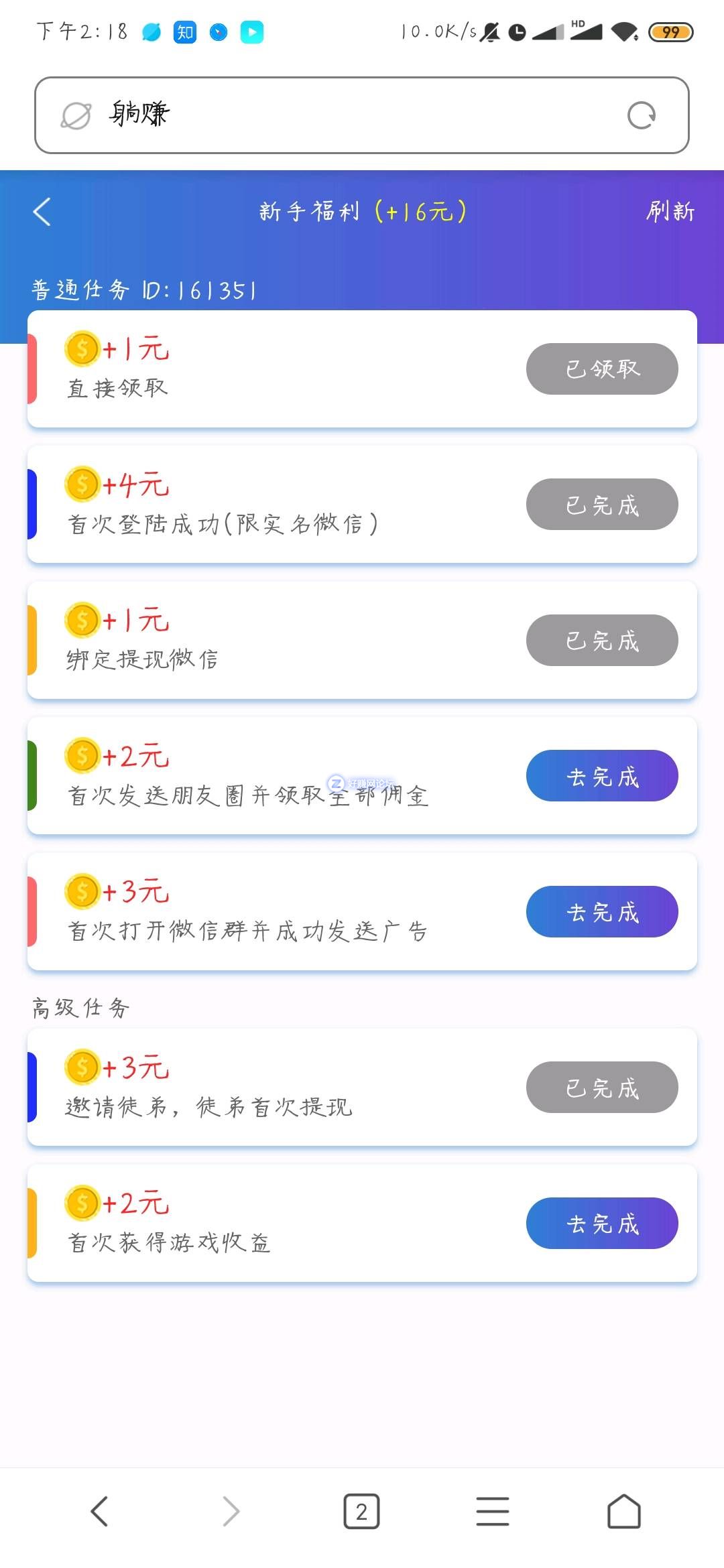Open the browser menu
The width and height of the screenshot is (724, 1568).
pos(493,1511)
